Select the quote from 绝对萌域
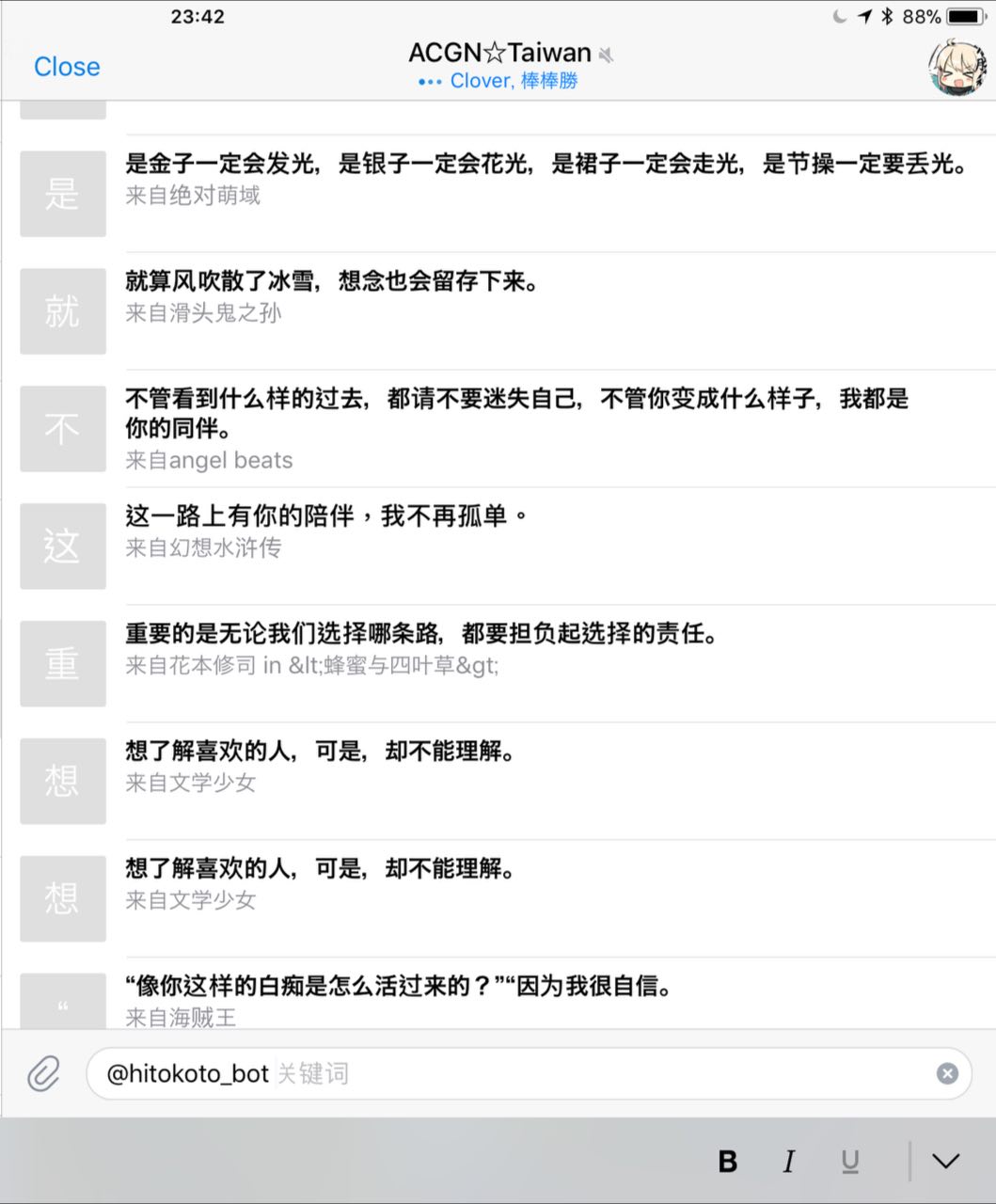Viewport: 996px width, 1204px height. point(508,193)
